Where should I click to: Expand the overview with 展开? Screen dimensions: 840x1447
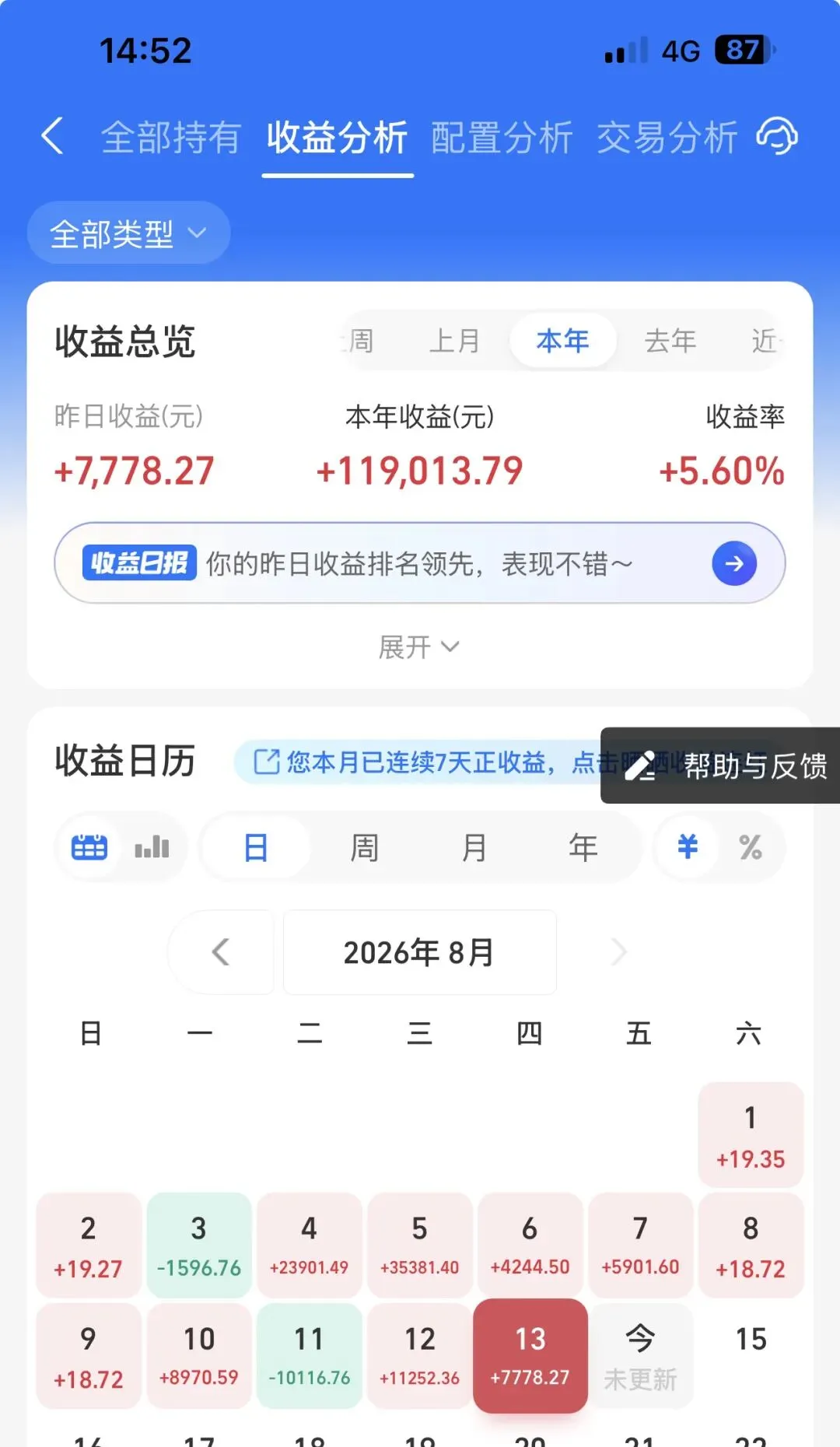(419, 646)
